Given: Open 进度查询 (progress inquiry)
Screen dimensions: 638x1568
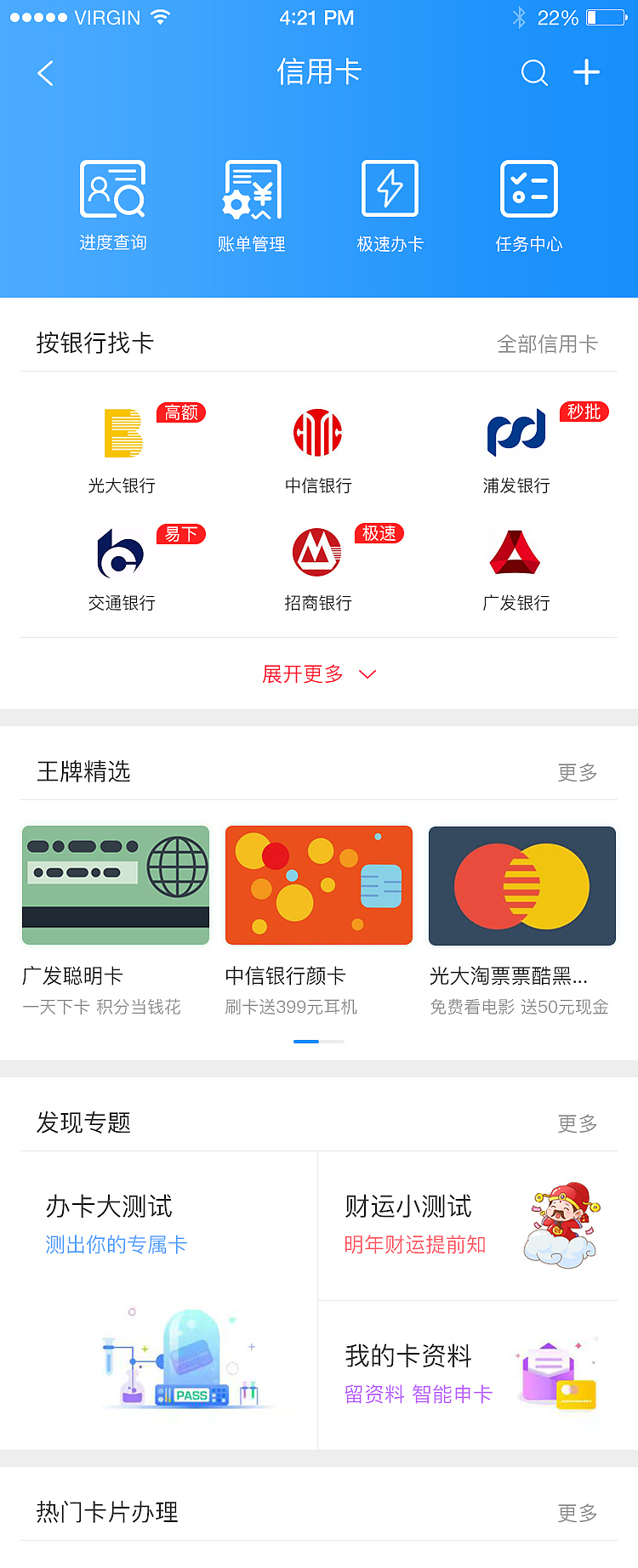Looking at the screenshot, I should click(x=112, y=204).
